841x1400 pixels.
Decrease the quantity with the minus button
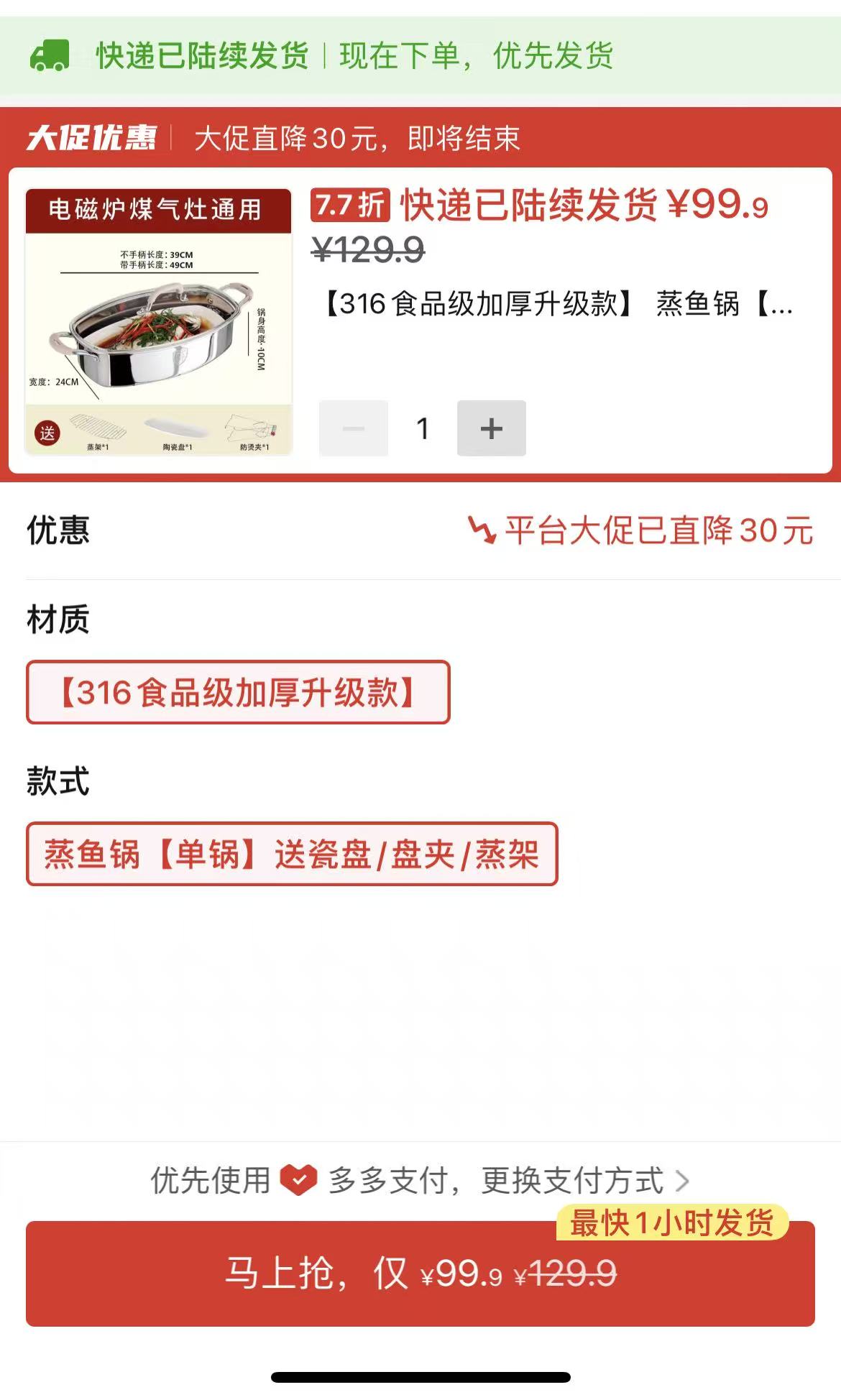coord(353,428)
